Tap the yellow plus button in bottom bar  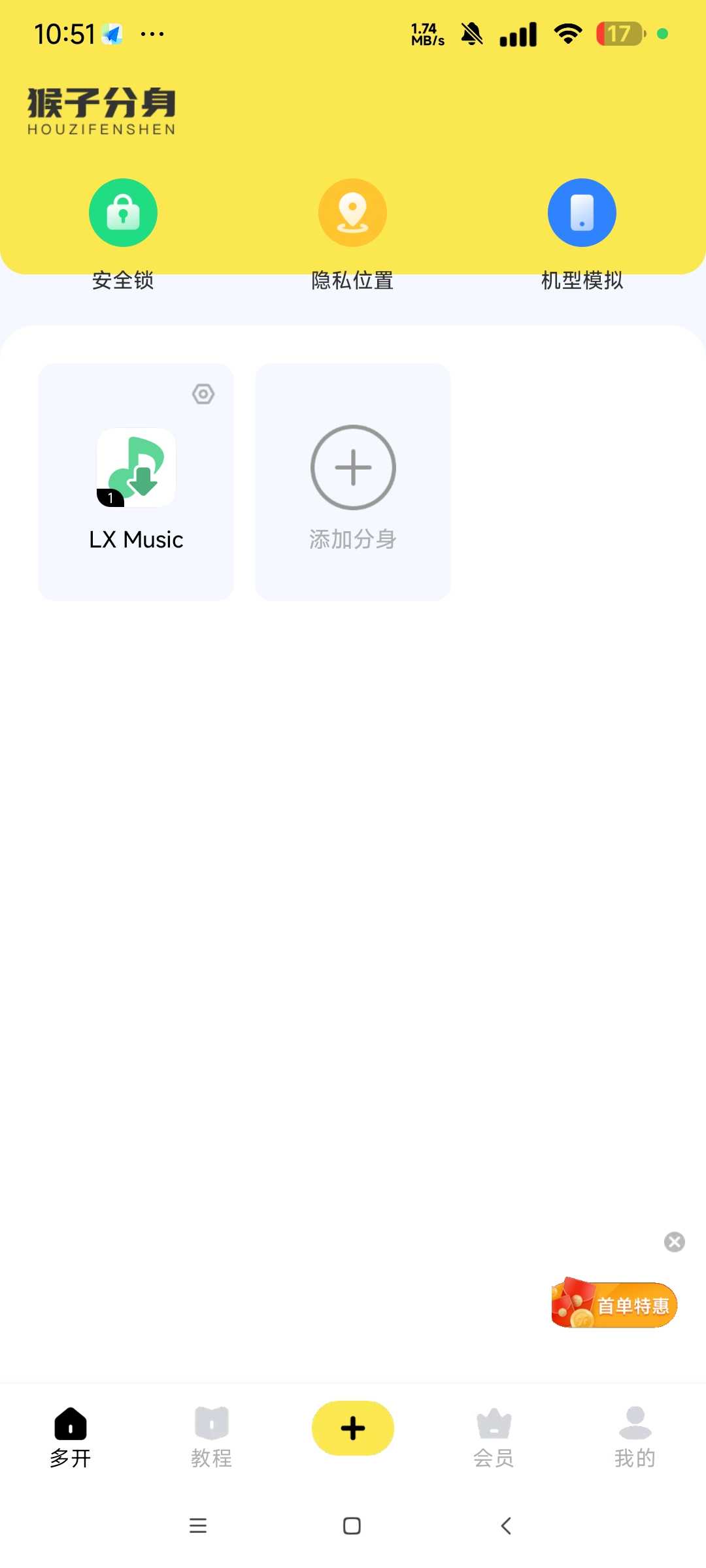pos(353,1428)
